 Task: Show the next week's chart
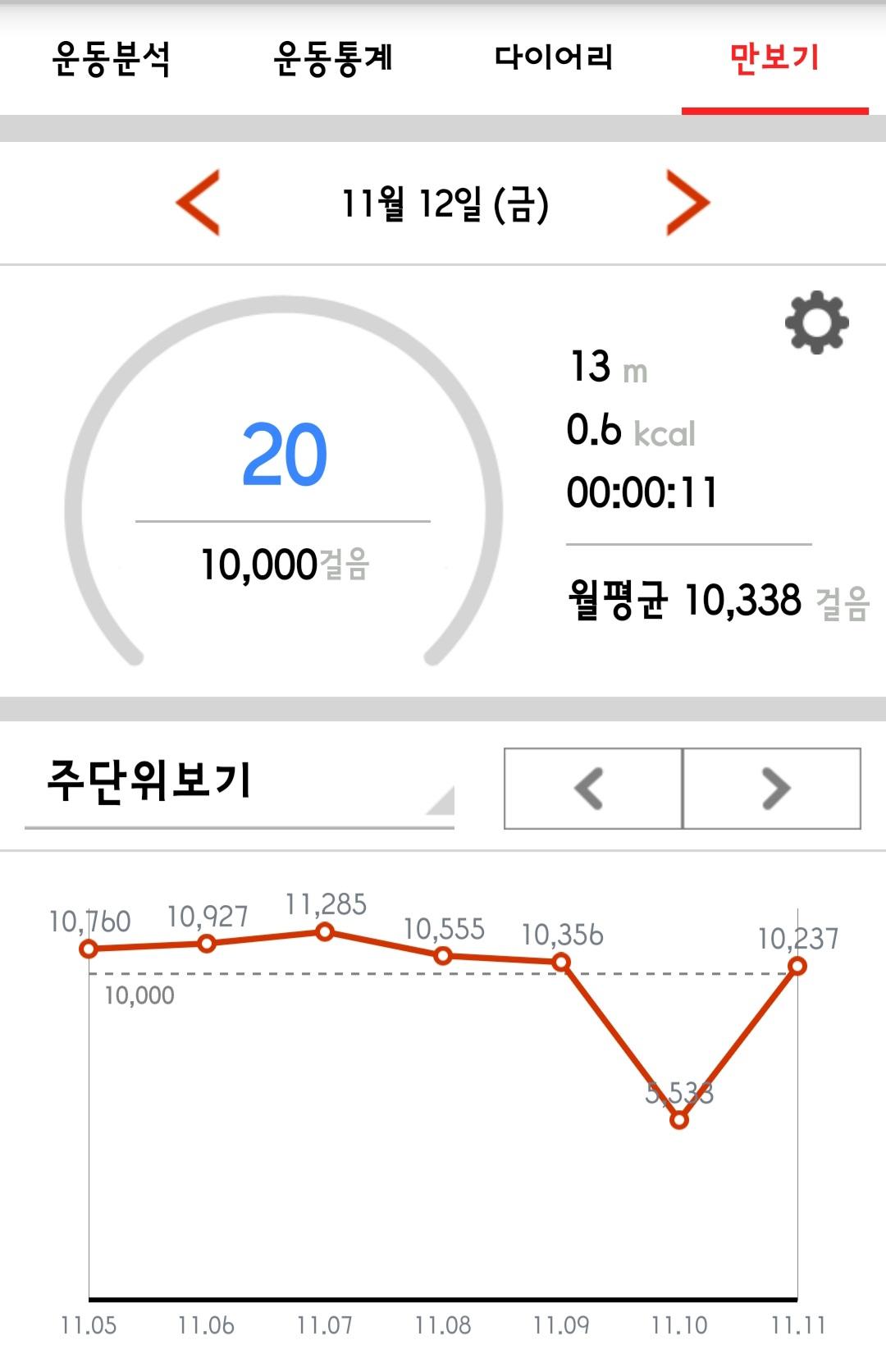(x=772, y=789)
